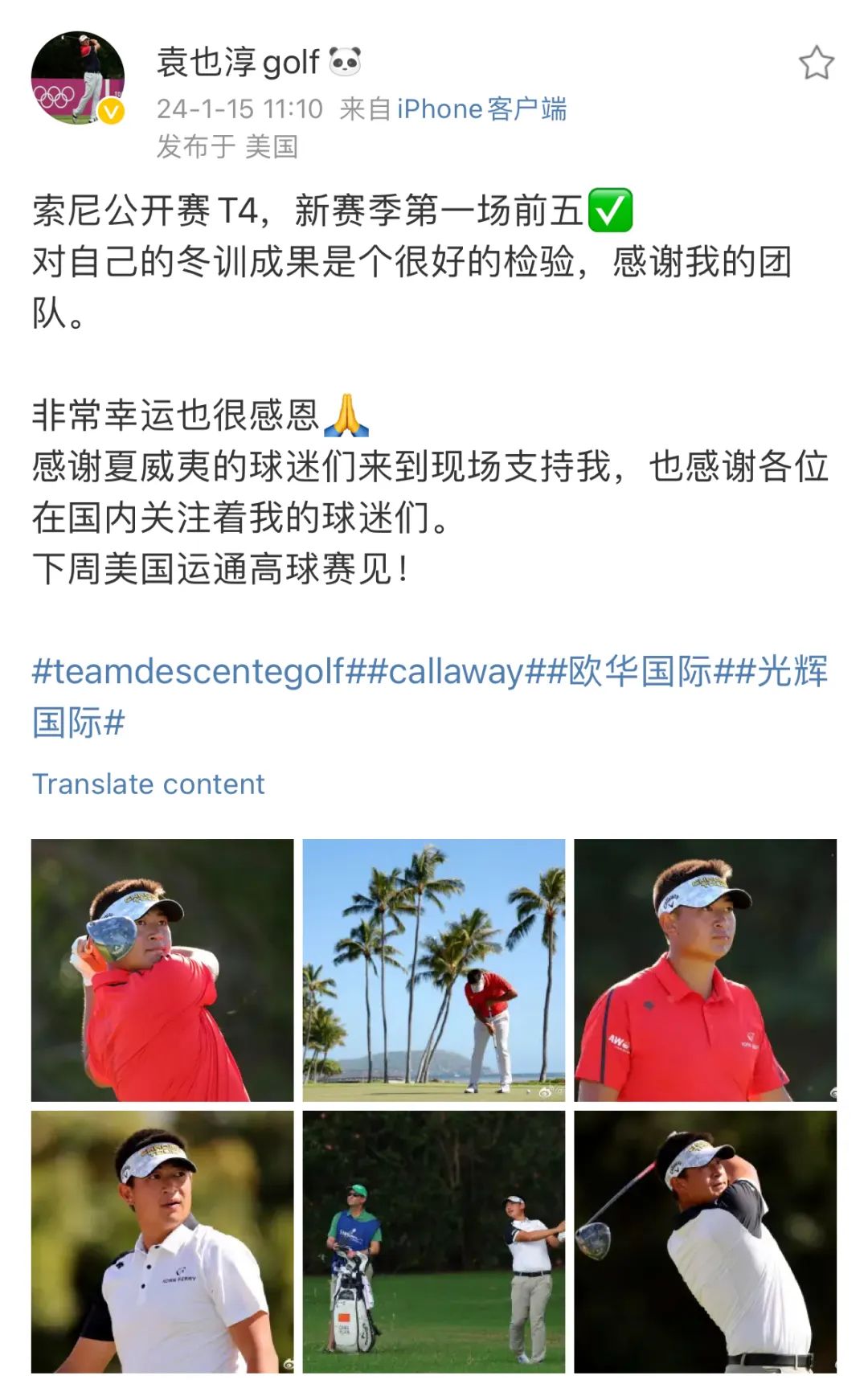
Task: Open 袁也淳golf profile avatar
Action: coord(77,78)
